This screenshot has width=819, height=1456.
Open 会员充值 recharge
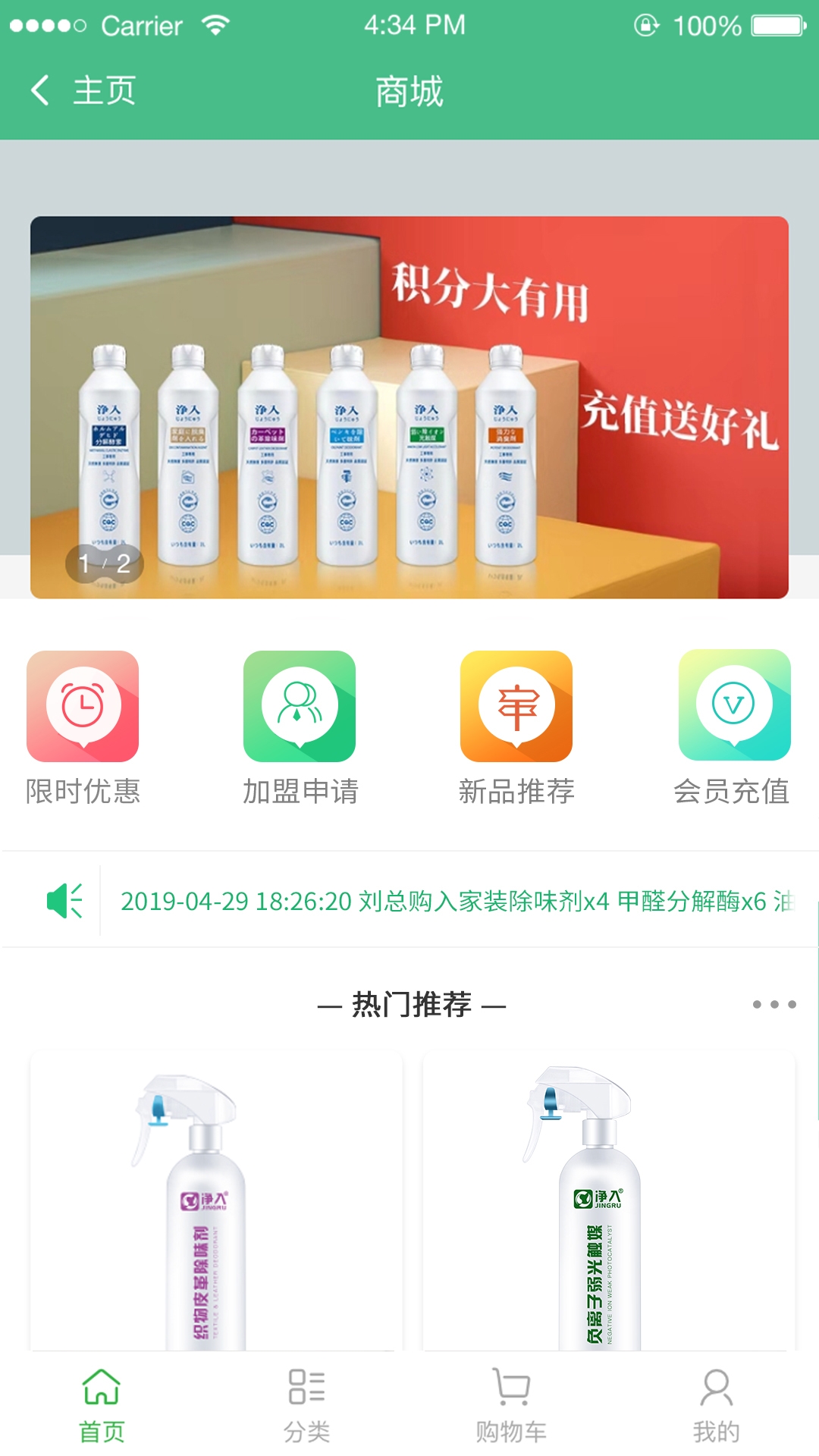(x=733, y=728)
